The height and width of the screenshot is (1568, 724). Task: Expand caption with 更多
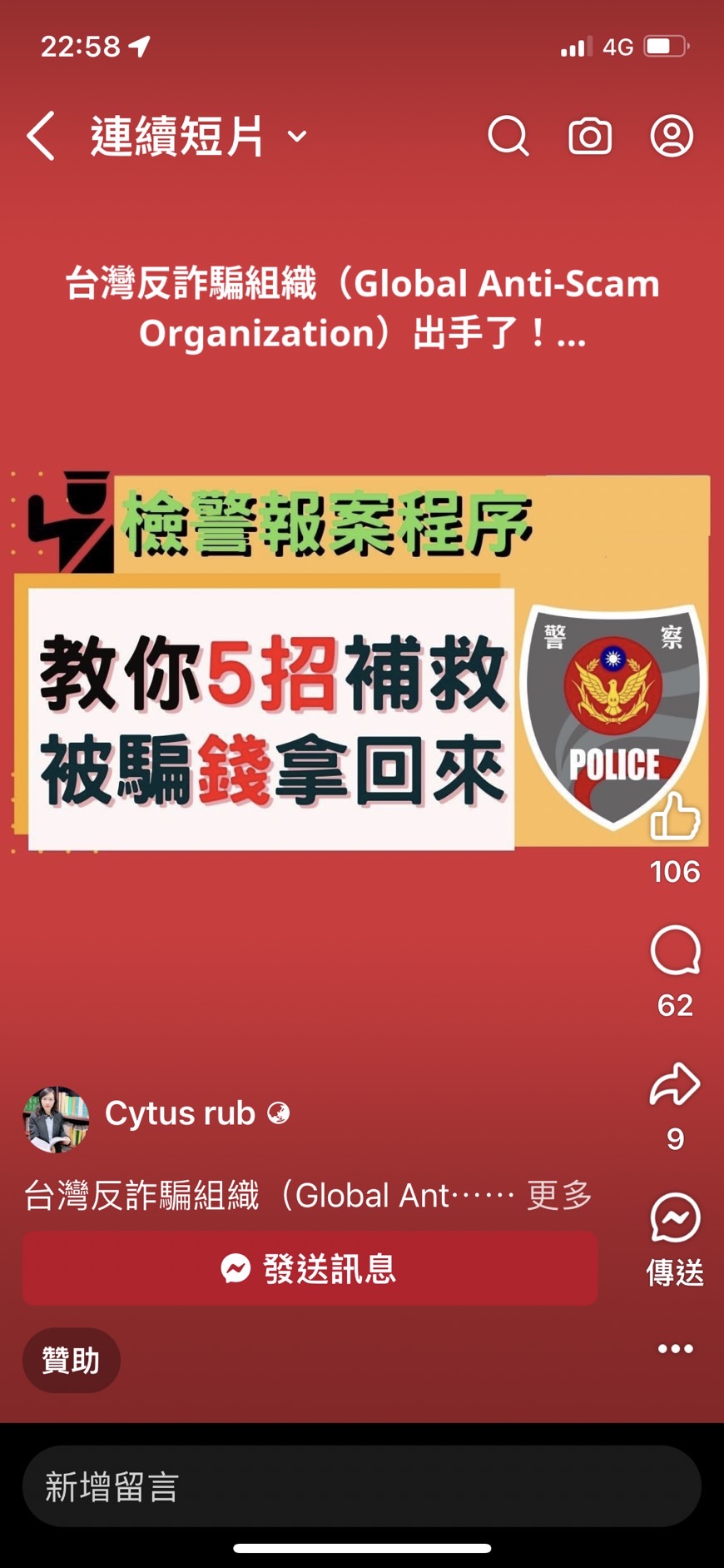pos(559,1196)
